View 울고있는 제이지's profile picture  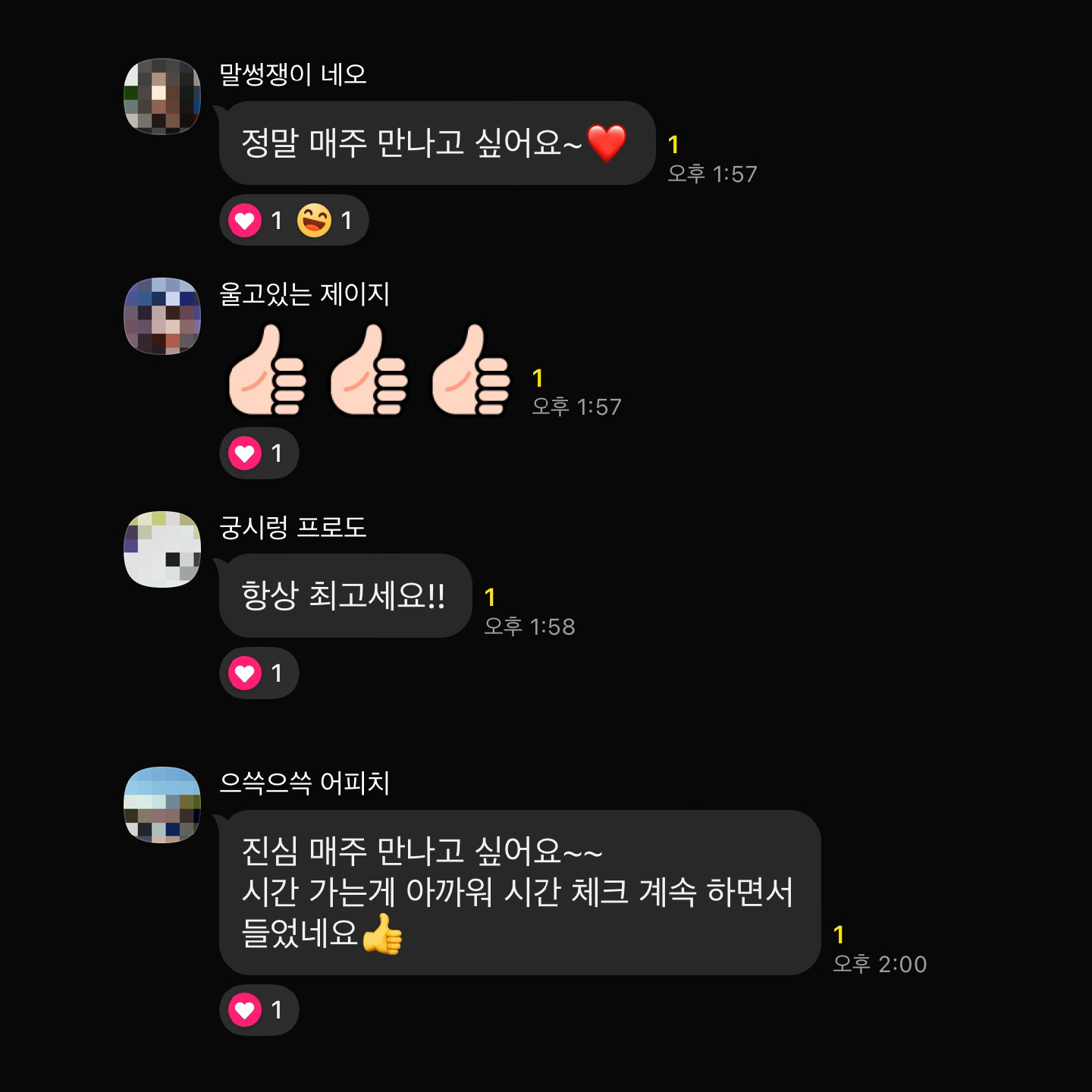pyautogui.click(x=162, y=316)
